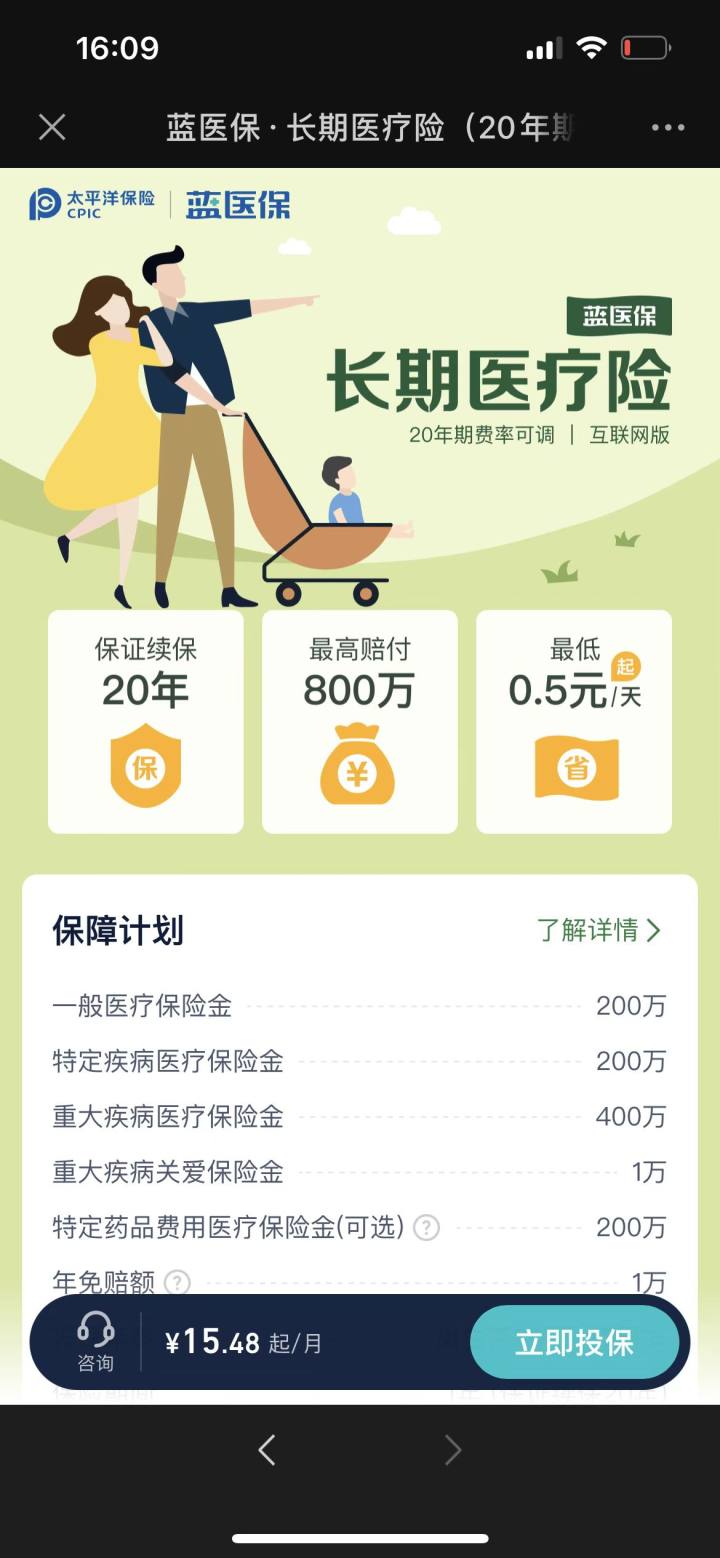
Task: Tap 立即投保 to buy the insurance
Action: click(x=574, y=1342)
